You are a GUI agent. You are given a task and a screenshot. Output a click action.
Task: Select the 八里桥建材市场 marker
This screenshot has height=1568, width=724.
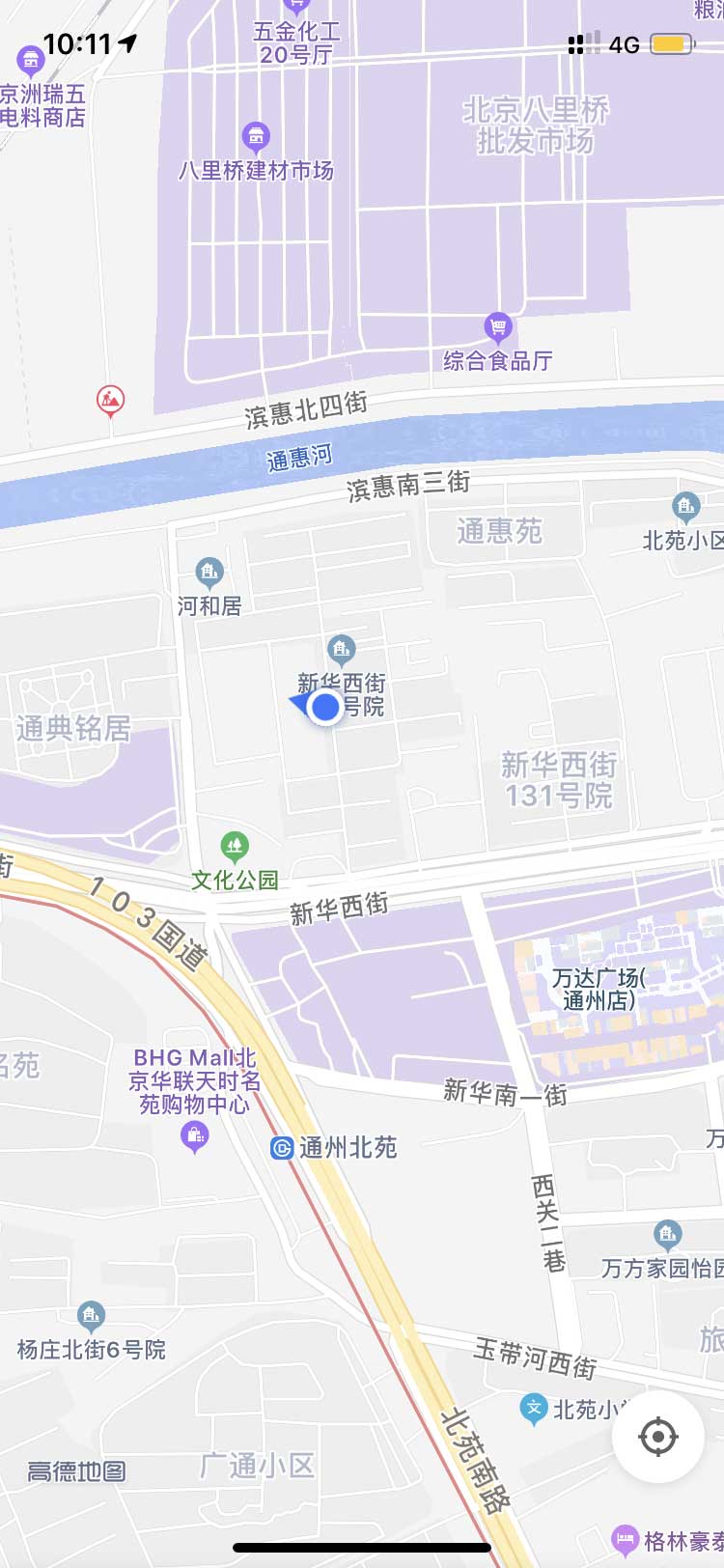(256, 138)
